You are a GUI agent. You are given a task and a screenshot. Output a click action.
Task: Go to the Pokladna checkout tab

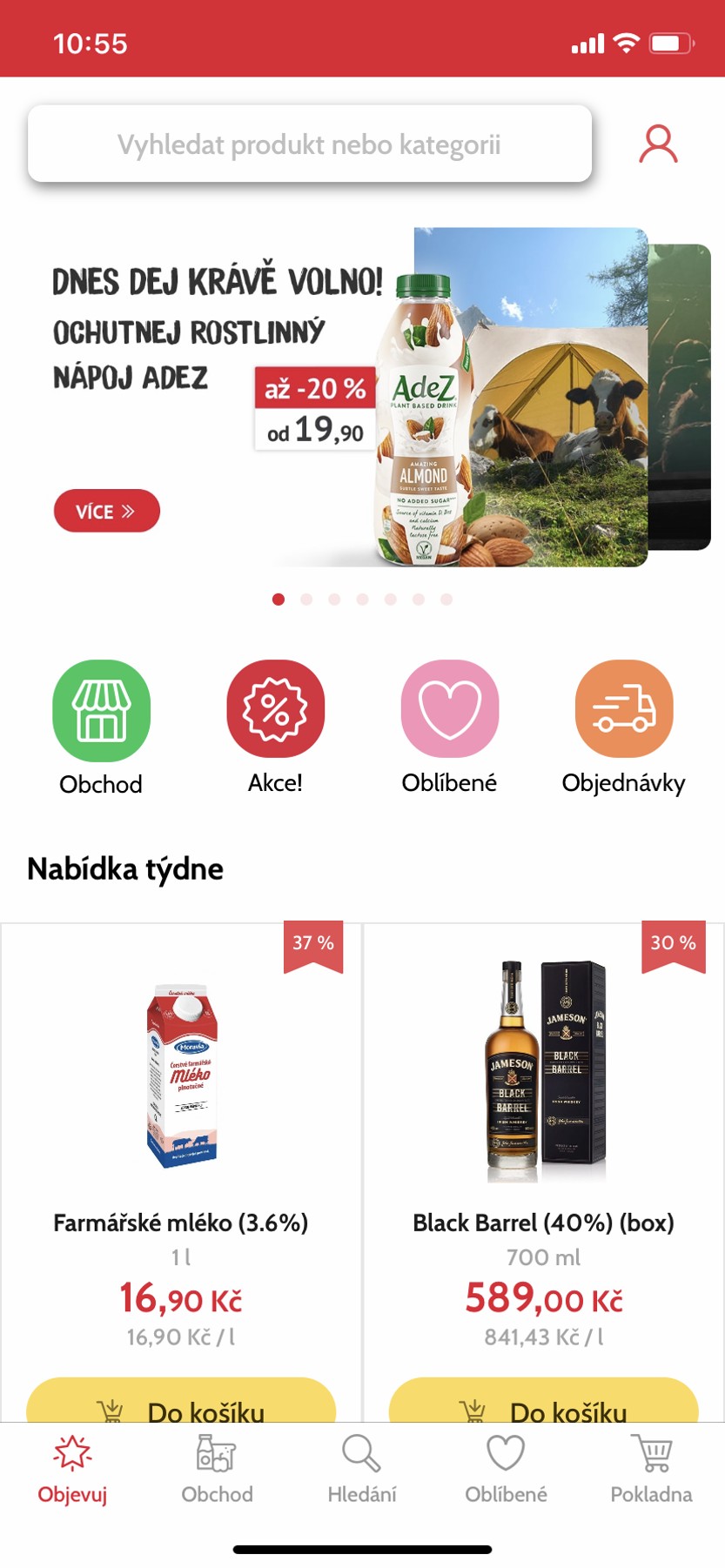tap(651, 1471)
